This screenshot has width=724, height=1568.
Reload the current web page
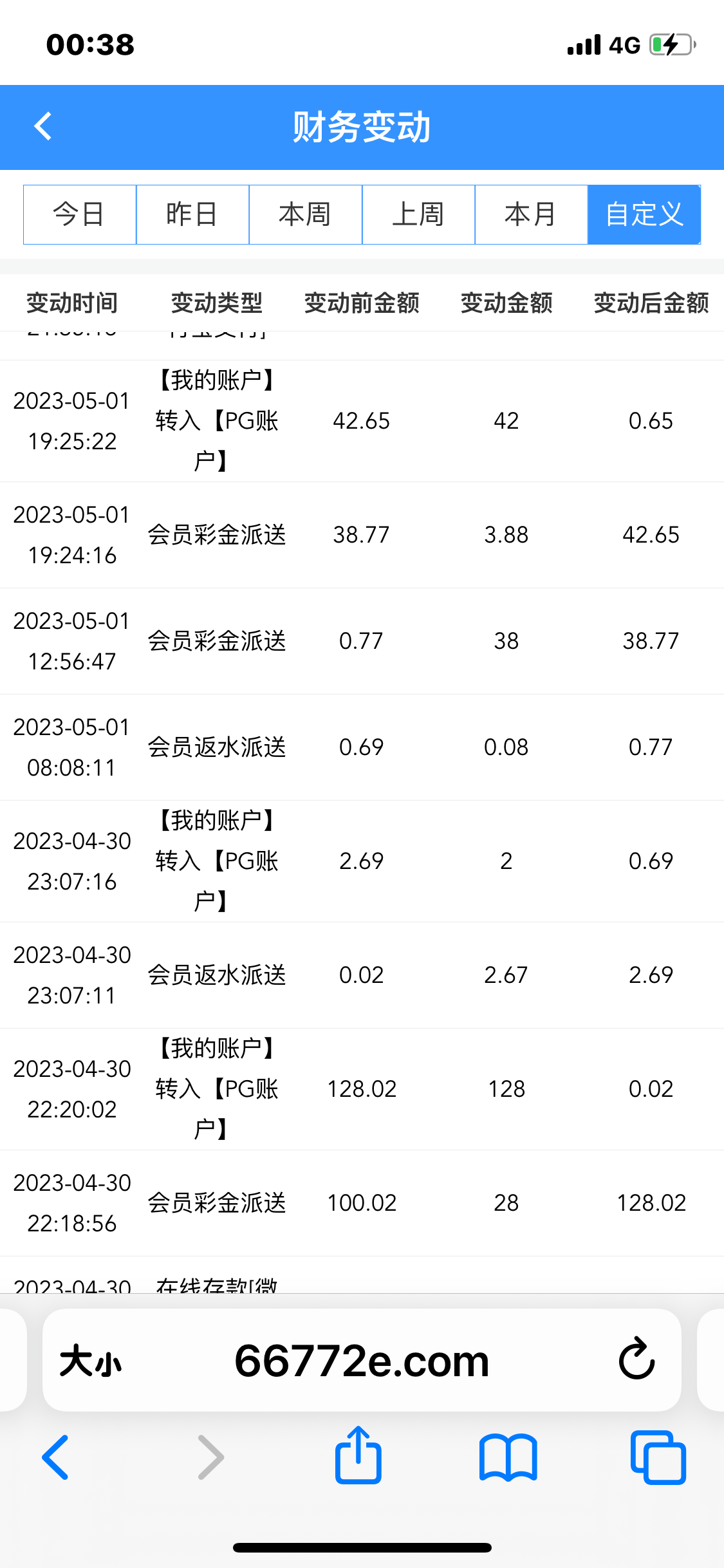pyautogui.click(x=636, y=1359)
